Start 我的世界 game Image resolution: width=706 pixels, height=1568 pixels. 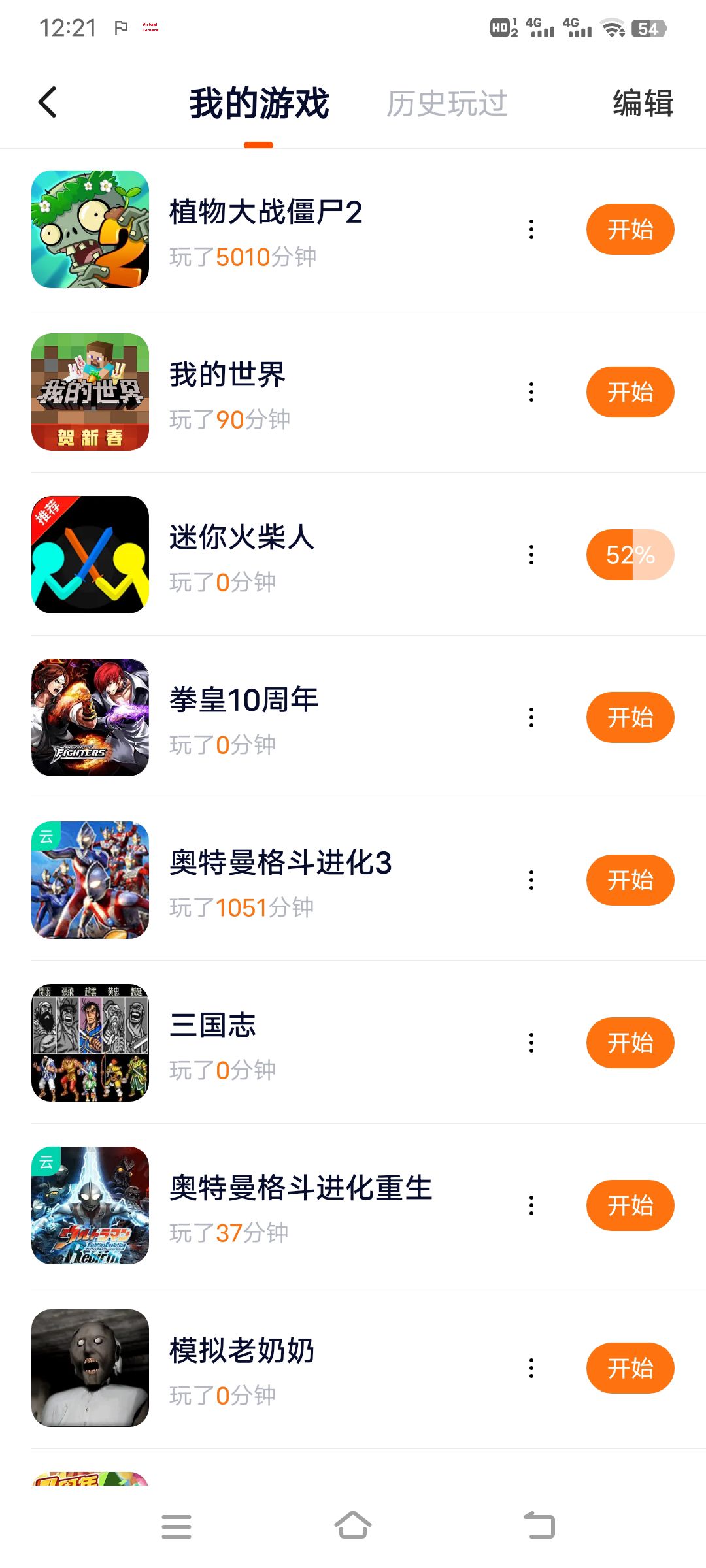[x=630, y=392]
